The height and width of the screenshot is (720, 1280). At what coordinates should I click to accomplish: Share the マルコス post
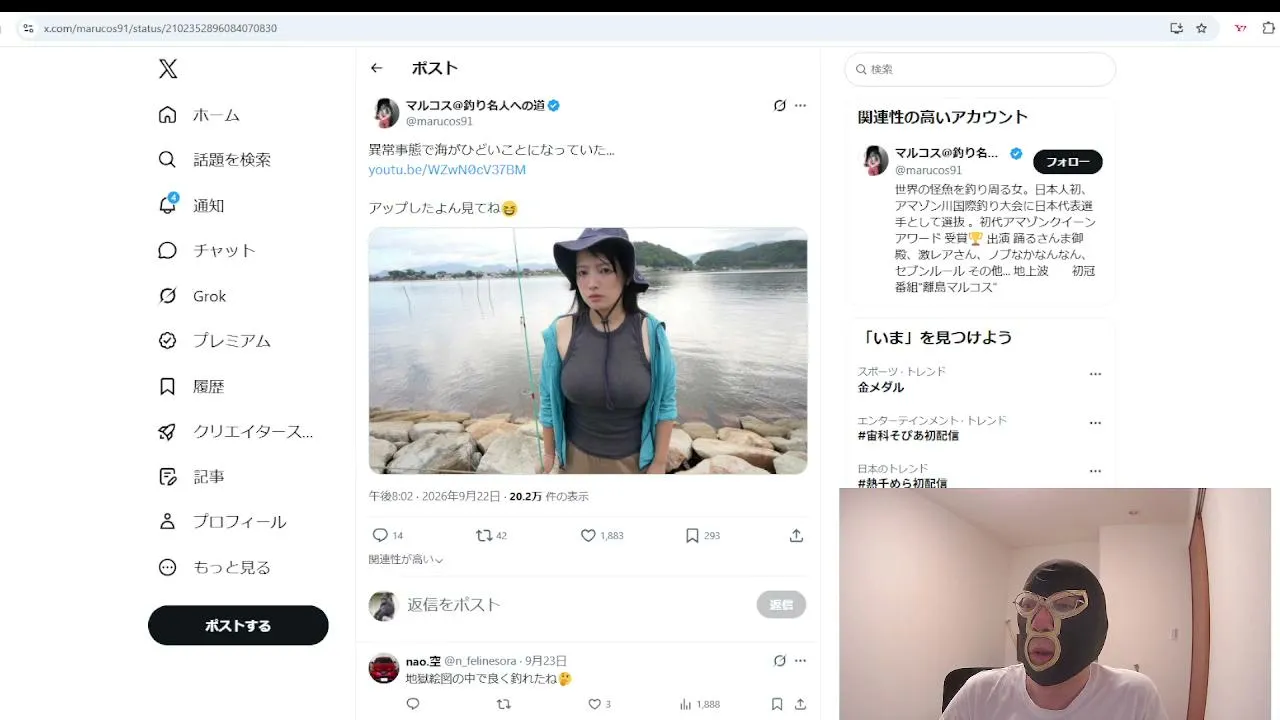point(796,536)
